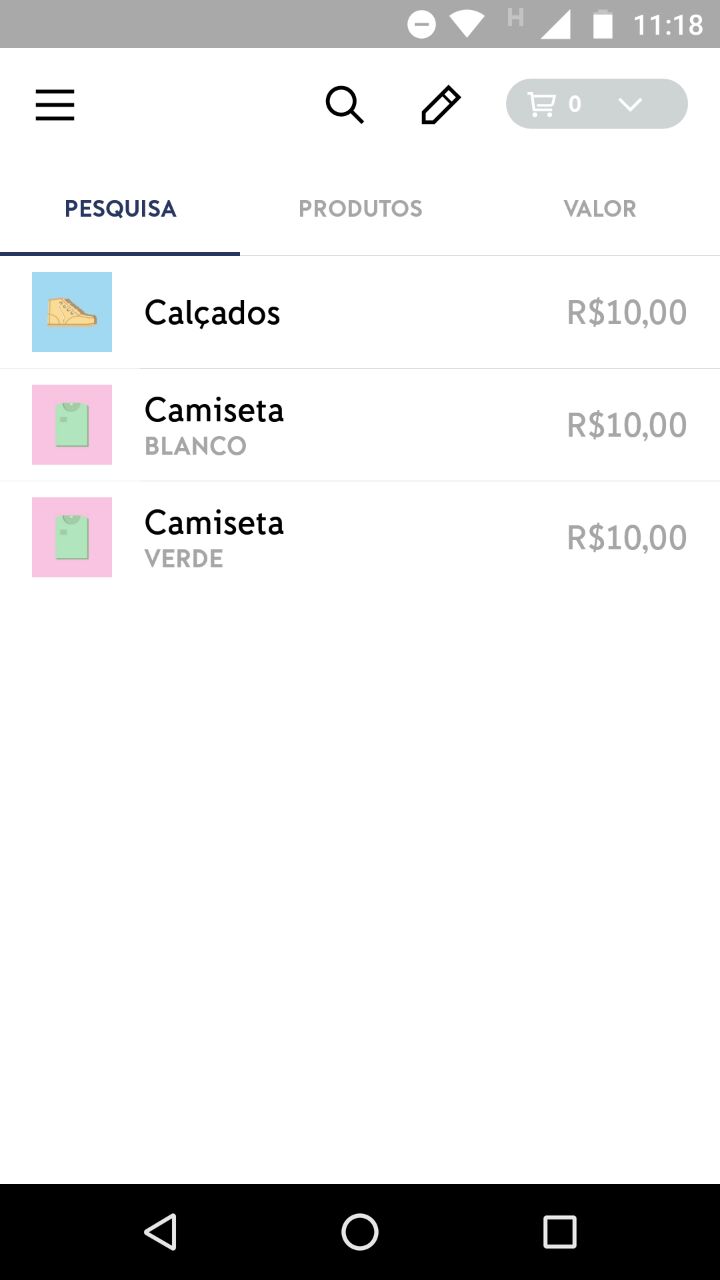Switch to the Produtos tab
This screenshot has height=1280, width=720.
pyautogui.click(x=360, y=209)
